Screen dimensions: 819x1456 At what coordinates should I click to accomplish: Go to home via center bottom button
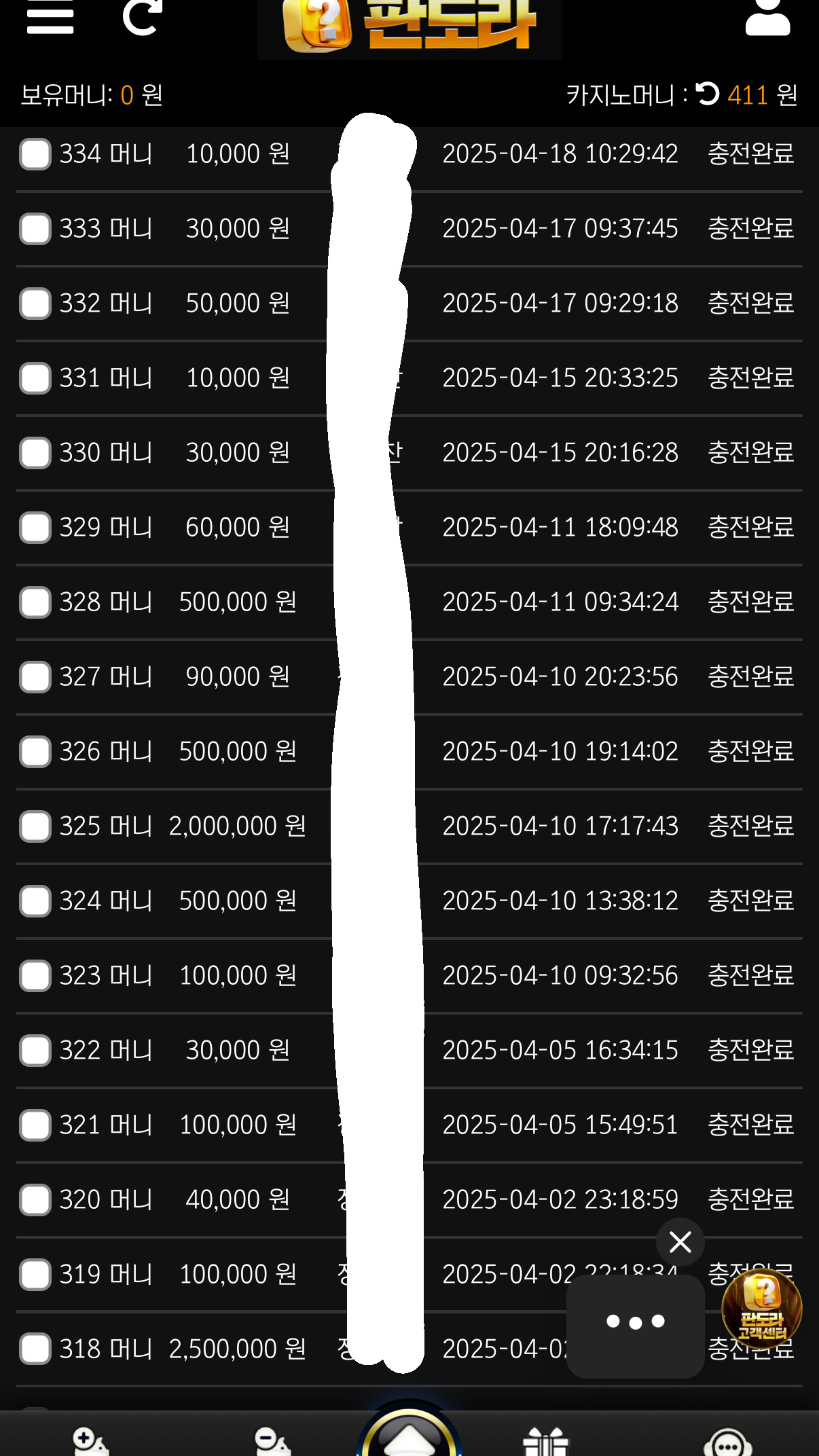pos(409,1430)
